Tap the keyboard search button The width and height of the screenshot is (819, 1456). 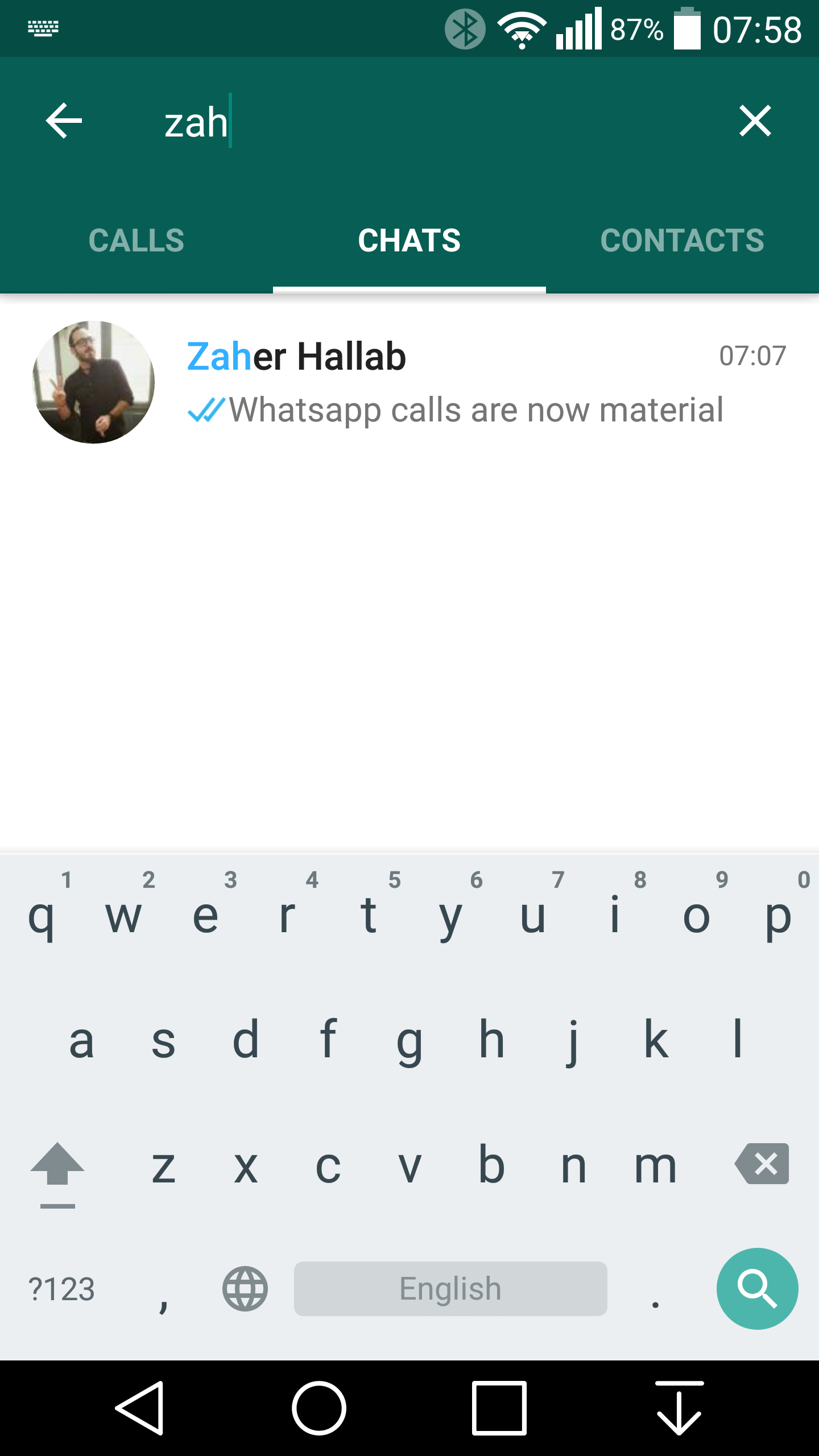[x=757, y=1288]
